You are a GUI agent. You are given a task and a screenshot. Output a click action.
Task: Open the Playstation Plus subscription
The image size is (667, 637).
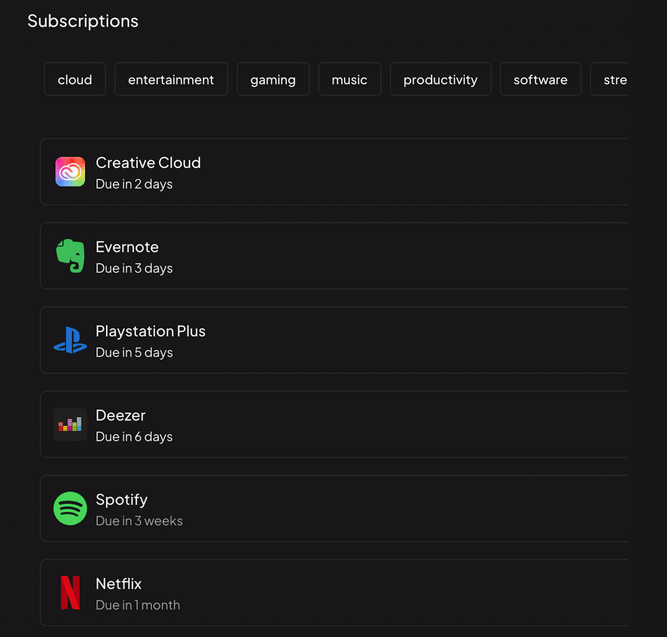334,340
